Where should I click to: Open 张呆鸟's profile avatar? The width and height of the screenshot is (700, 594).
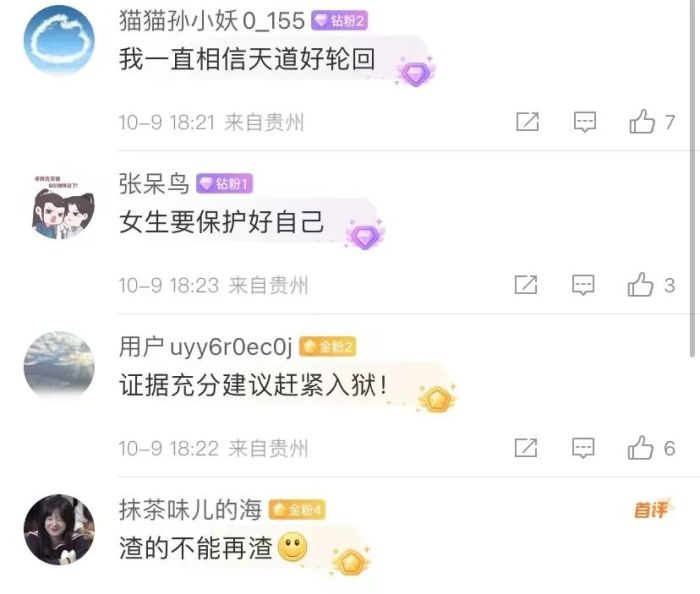click(x=59, y=203)
